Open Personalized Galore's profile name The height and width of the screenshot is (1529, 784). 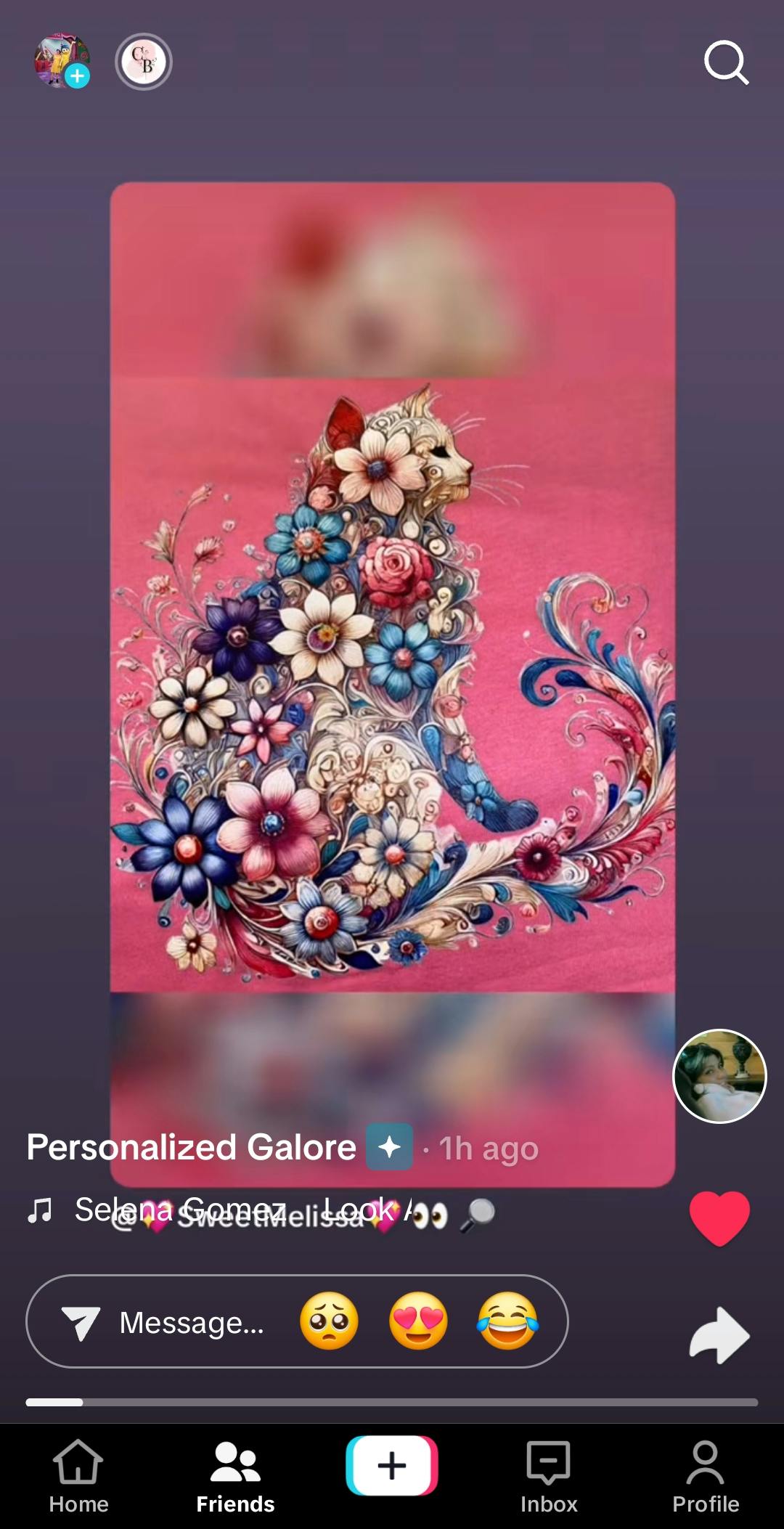[x=192, y=1147]
